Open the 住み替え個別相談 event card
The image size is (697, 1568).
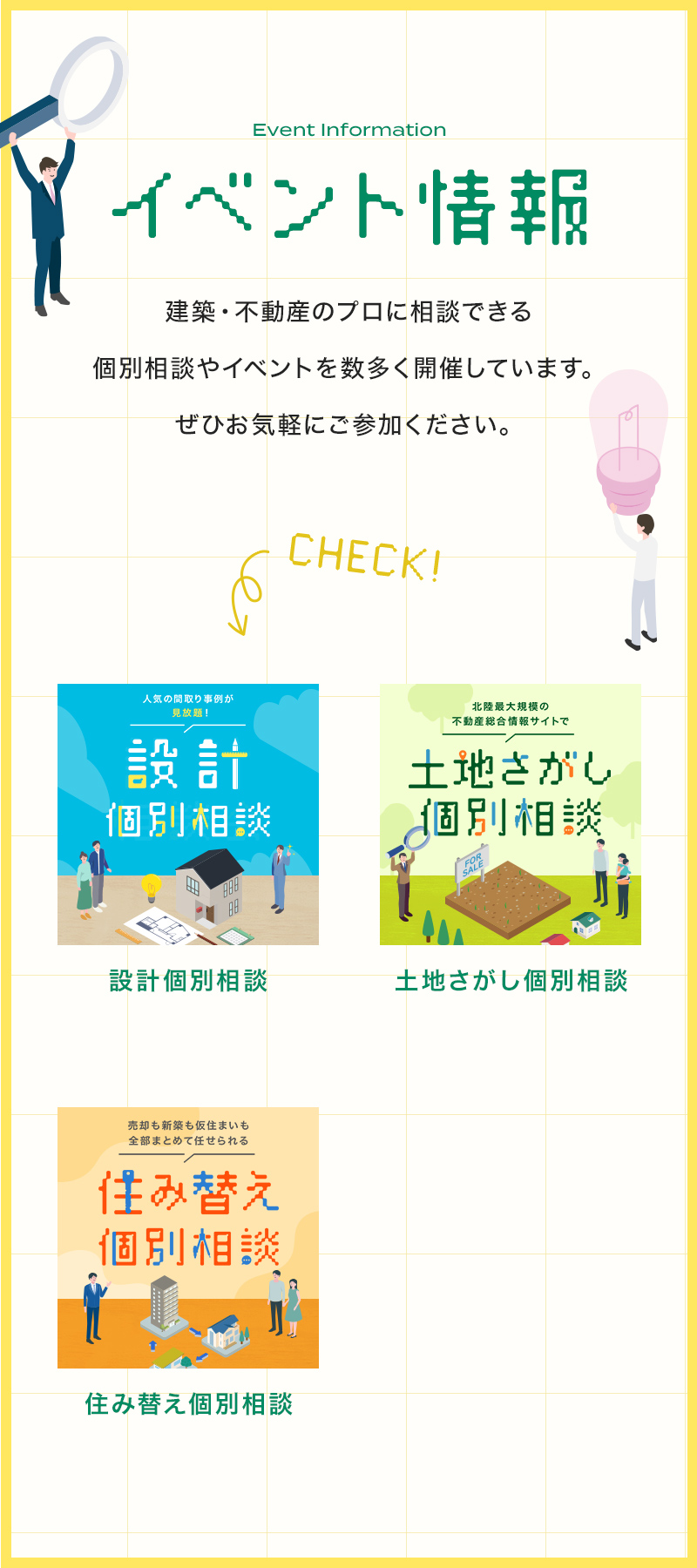tap(188, 1237)
